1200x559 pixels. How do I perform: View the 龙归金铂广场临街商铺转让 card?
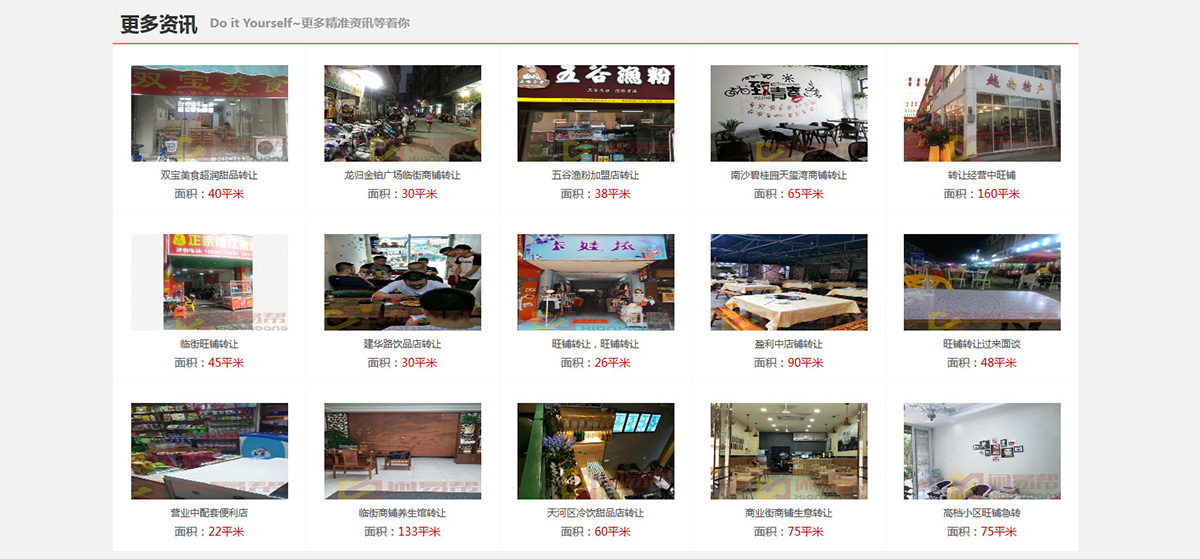(402, 113)
